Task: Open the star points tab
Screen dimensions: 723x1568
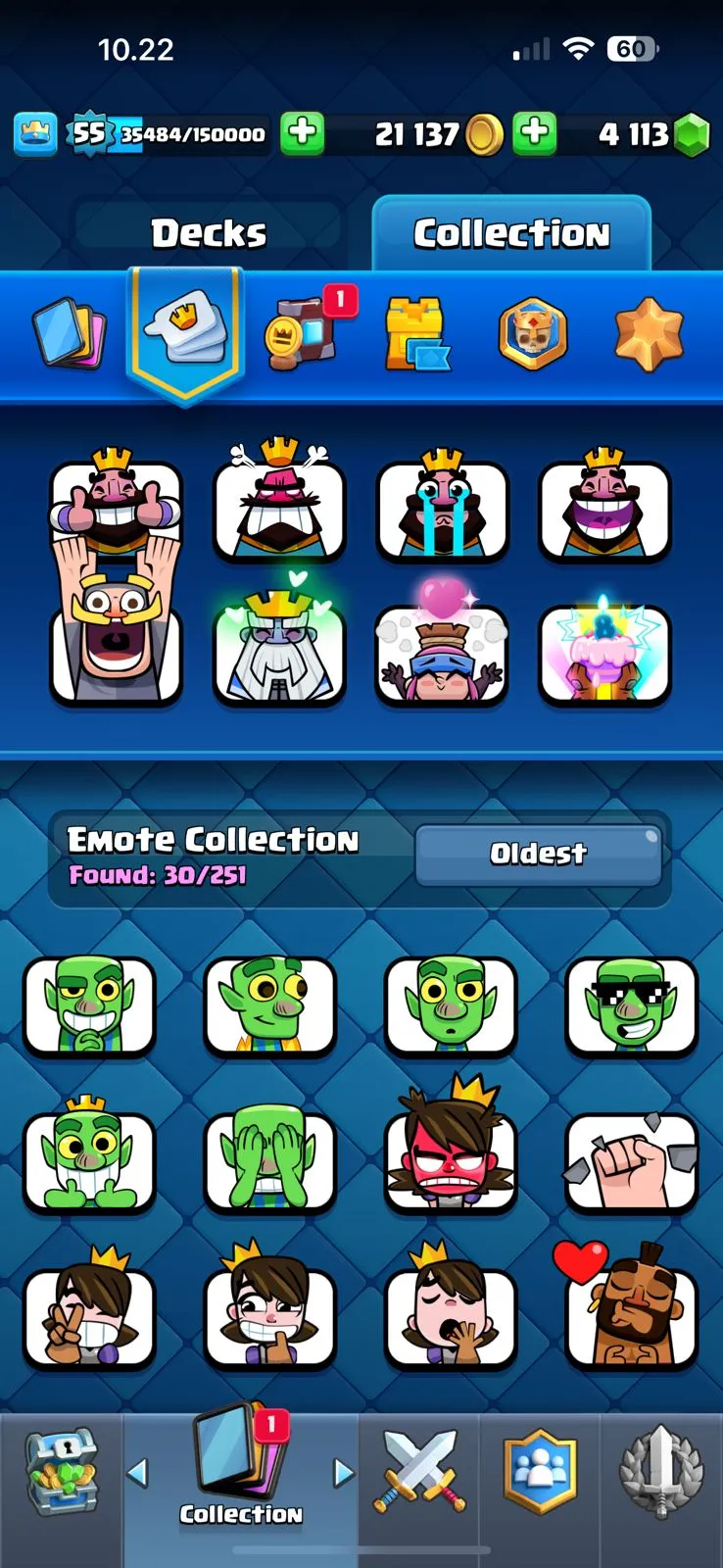Action: pyautogui.click(x=648, y=335)
